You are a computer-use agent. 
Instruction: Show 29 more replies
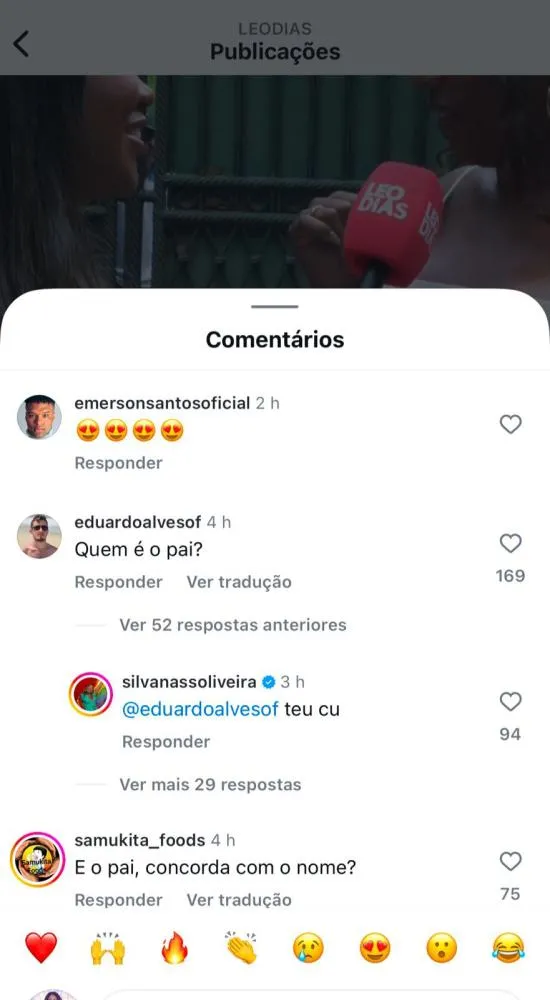[x=210, y=784]
